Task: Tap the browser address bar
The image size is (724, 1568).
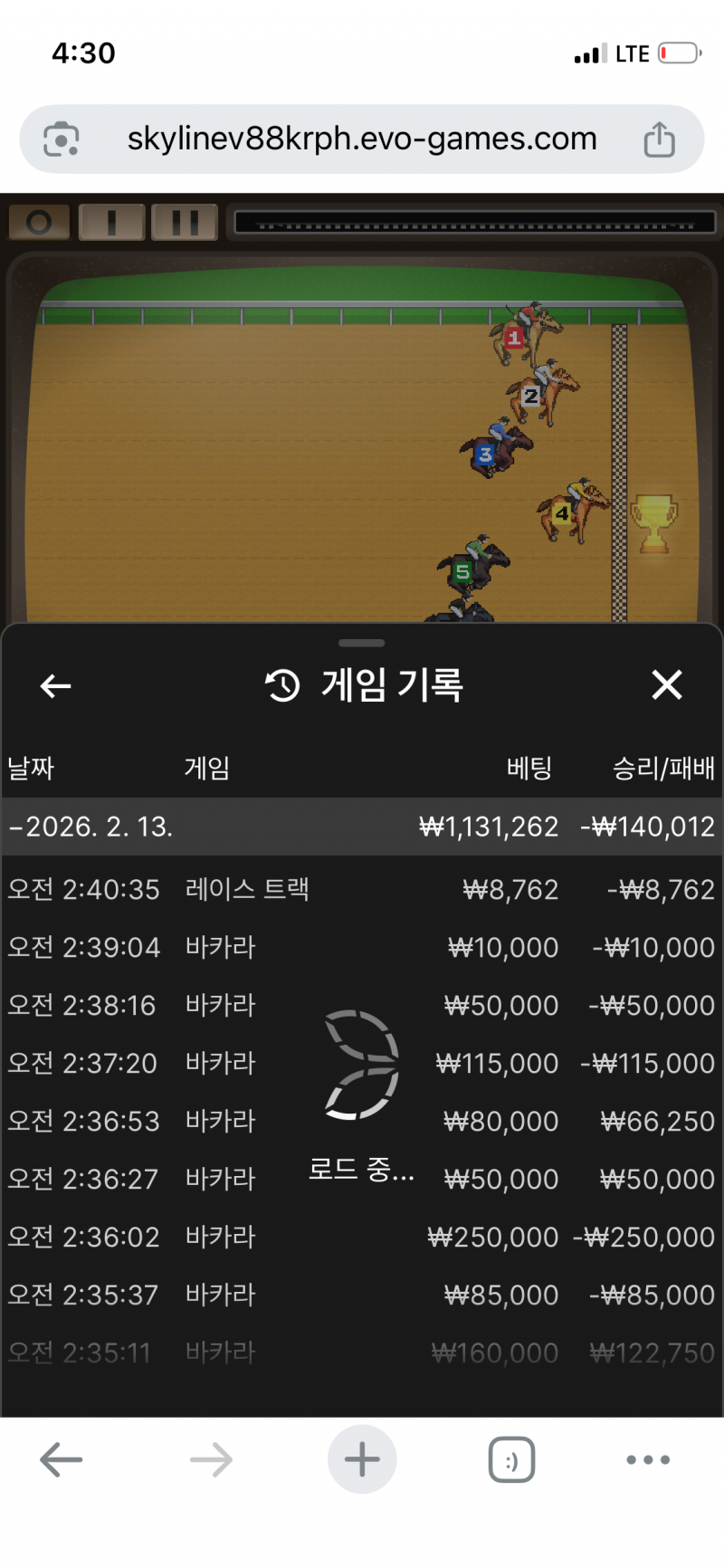Action: pos(362,139)
